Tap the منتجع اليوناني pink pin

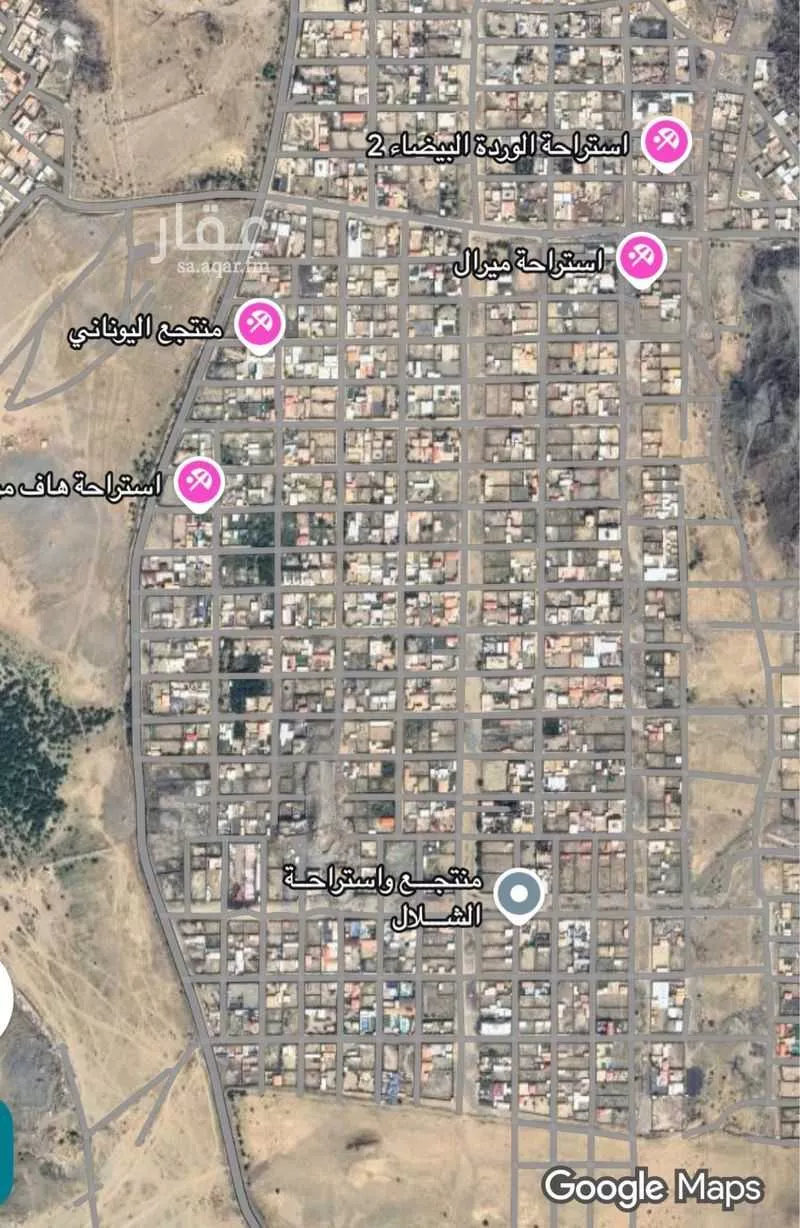click(259, 325)
